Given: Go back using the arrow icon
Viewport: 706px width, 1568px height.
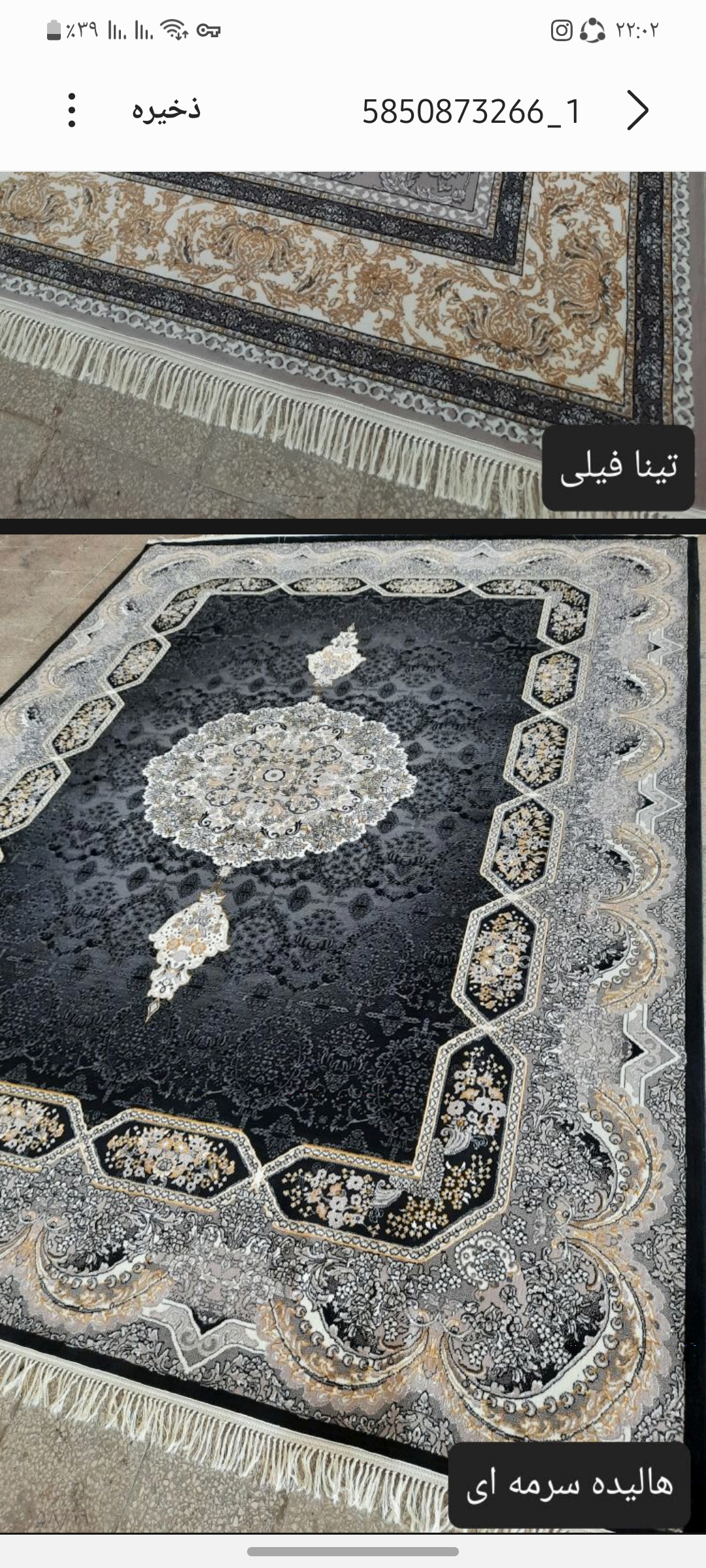Looking at the screenshot, I should (x=637, y=110).
